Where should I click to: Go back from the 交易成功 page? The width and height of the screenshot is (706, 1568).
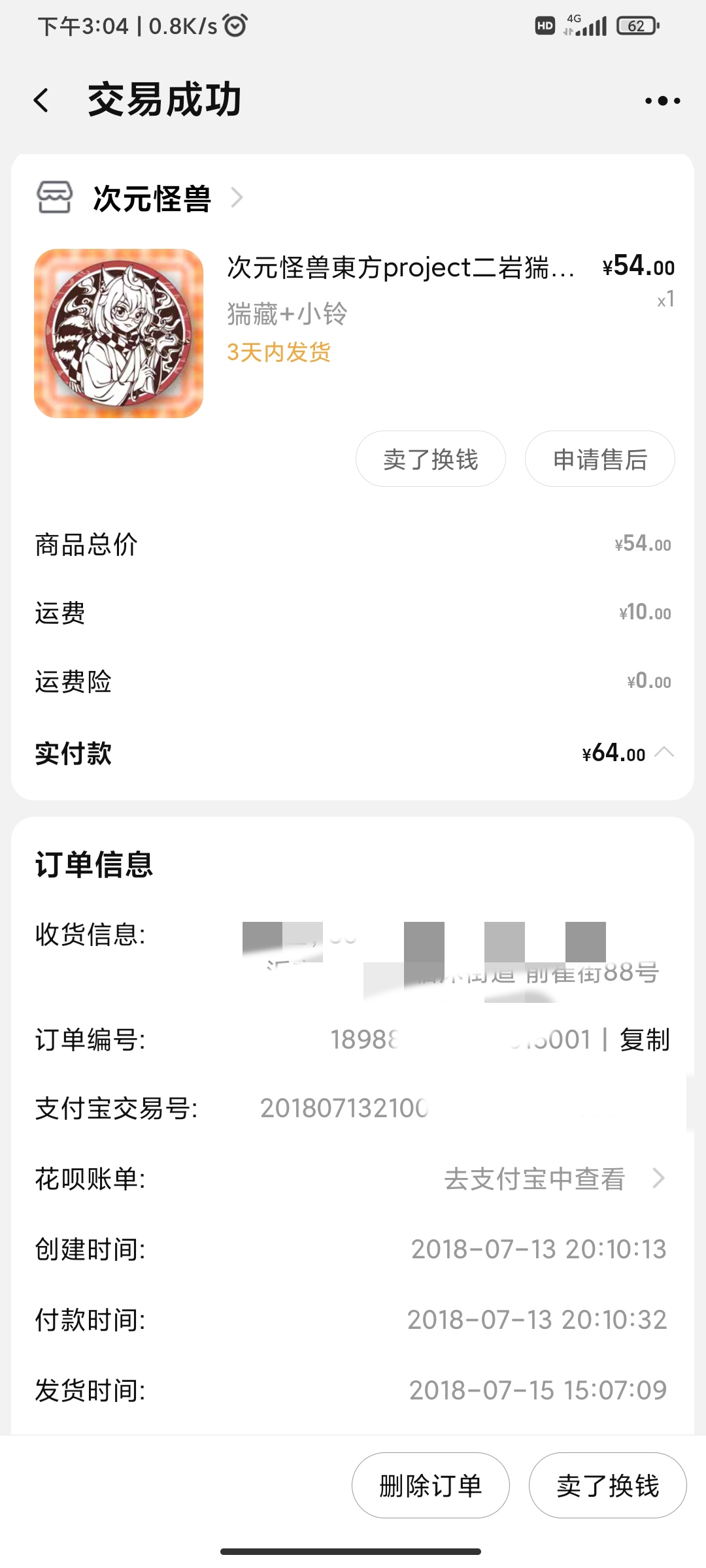pos(42,101)
